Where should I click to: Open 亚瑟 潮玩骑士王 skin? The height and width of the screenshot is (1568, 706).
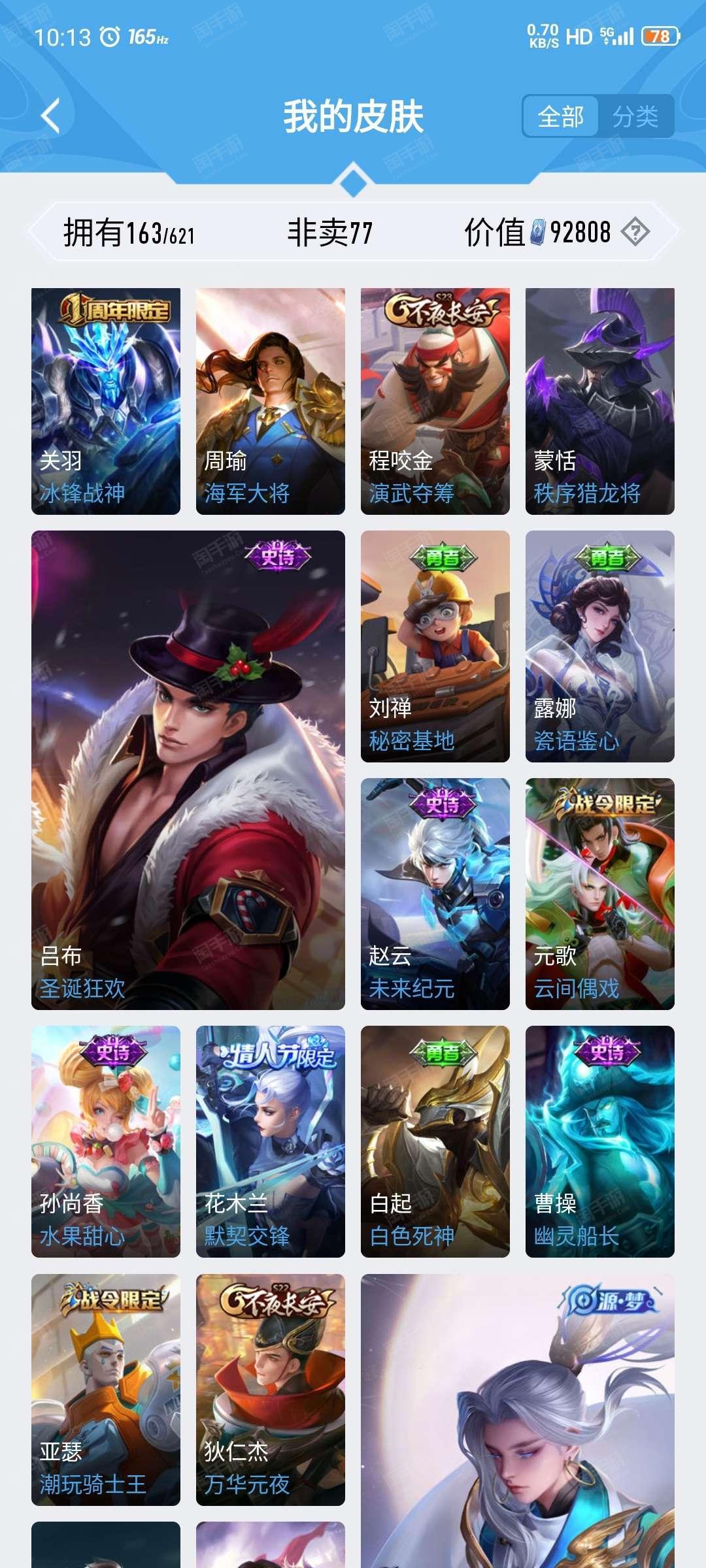(106, 1390)
